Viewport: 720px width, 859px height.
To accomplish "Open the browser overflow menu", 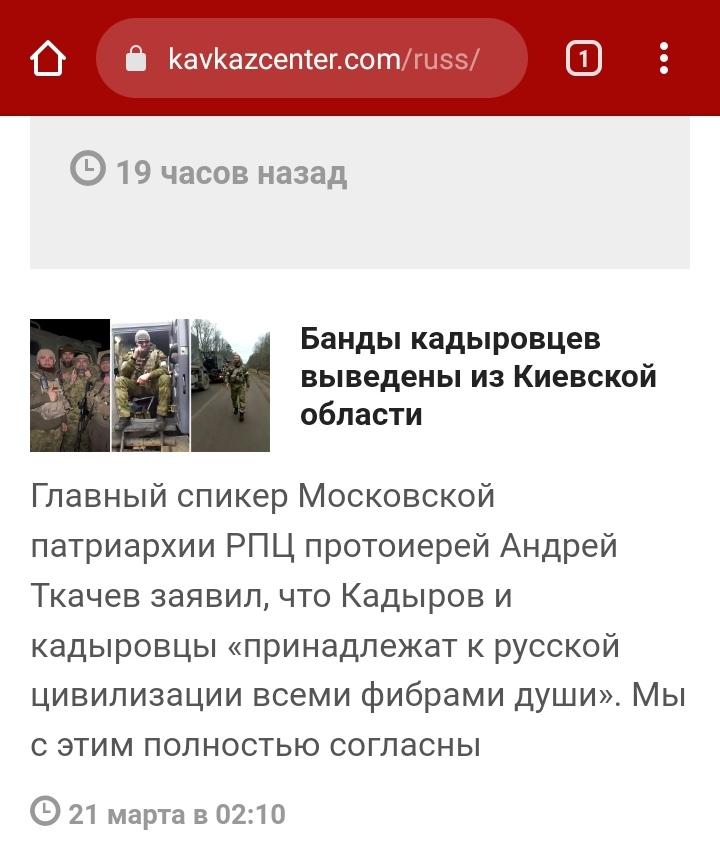I will [664, 59].
